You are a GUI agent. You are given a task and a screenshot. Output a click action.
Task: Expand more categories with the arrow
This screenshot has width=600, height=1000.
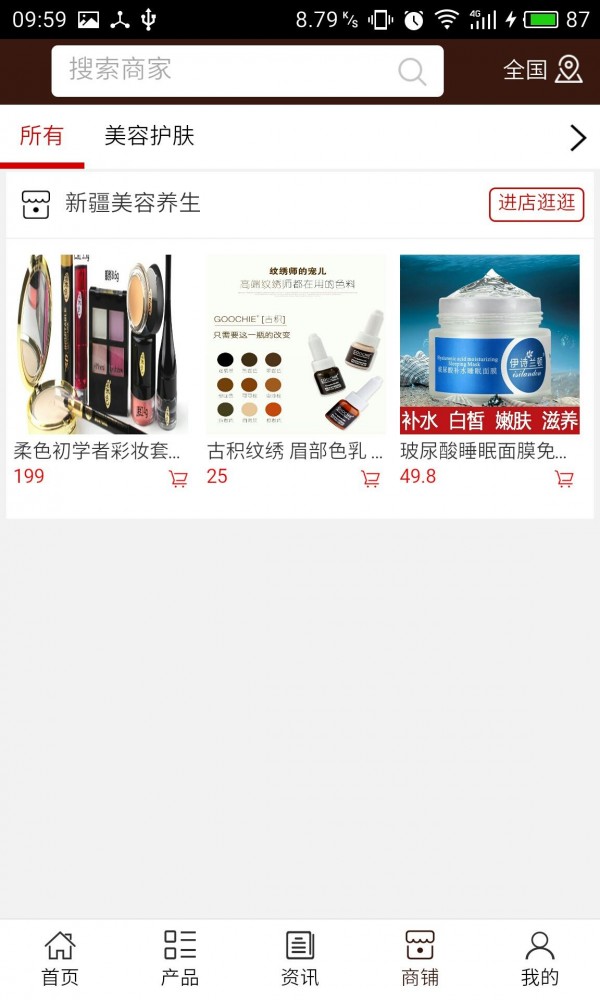point(577,138)
